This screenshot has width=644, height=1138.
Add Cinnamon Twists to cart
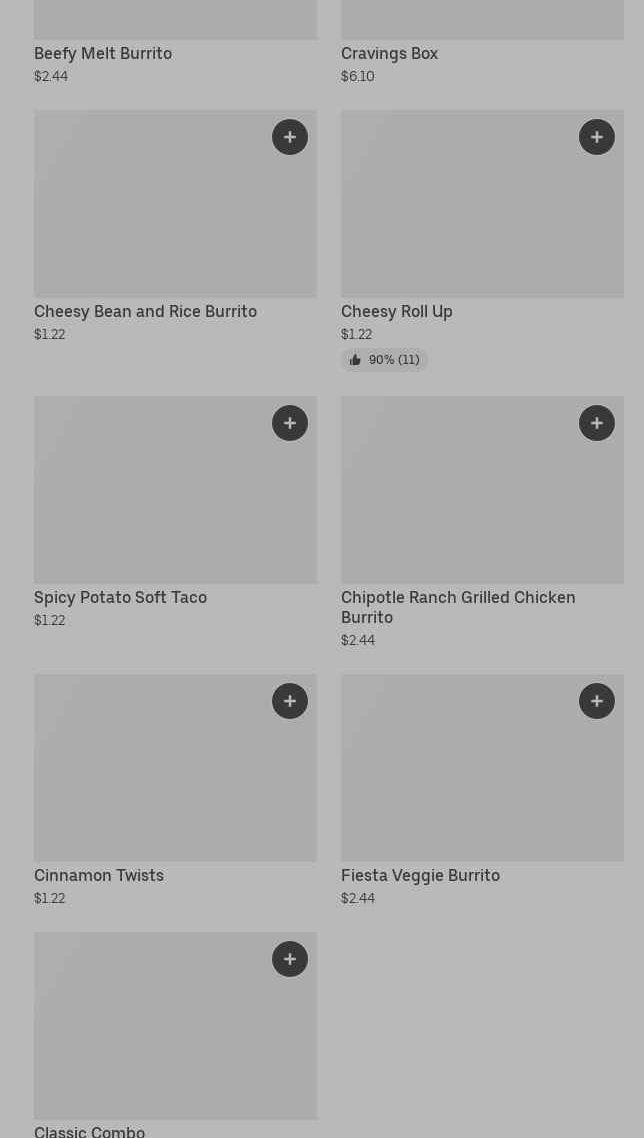[x=290, y=701]
